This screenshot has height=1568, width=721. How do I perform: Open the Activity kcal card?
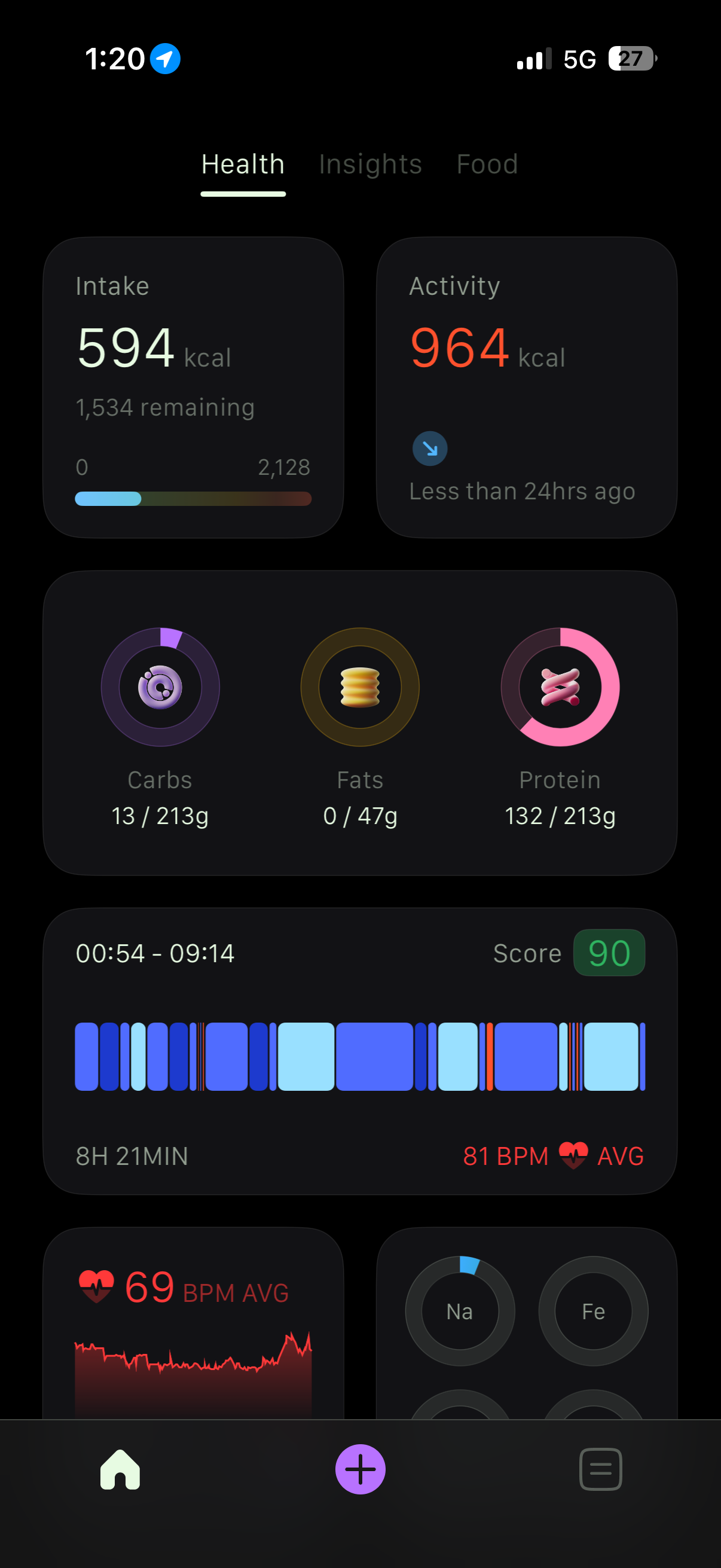coord(527,387)
